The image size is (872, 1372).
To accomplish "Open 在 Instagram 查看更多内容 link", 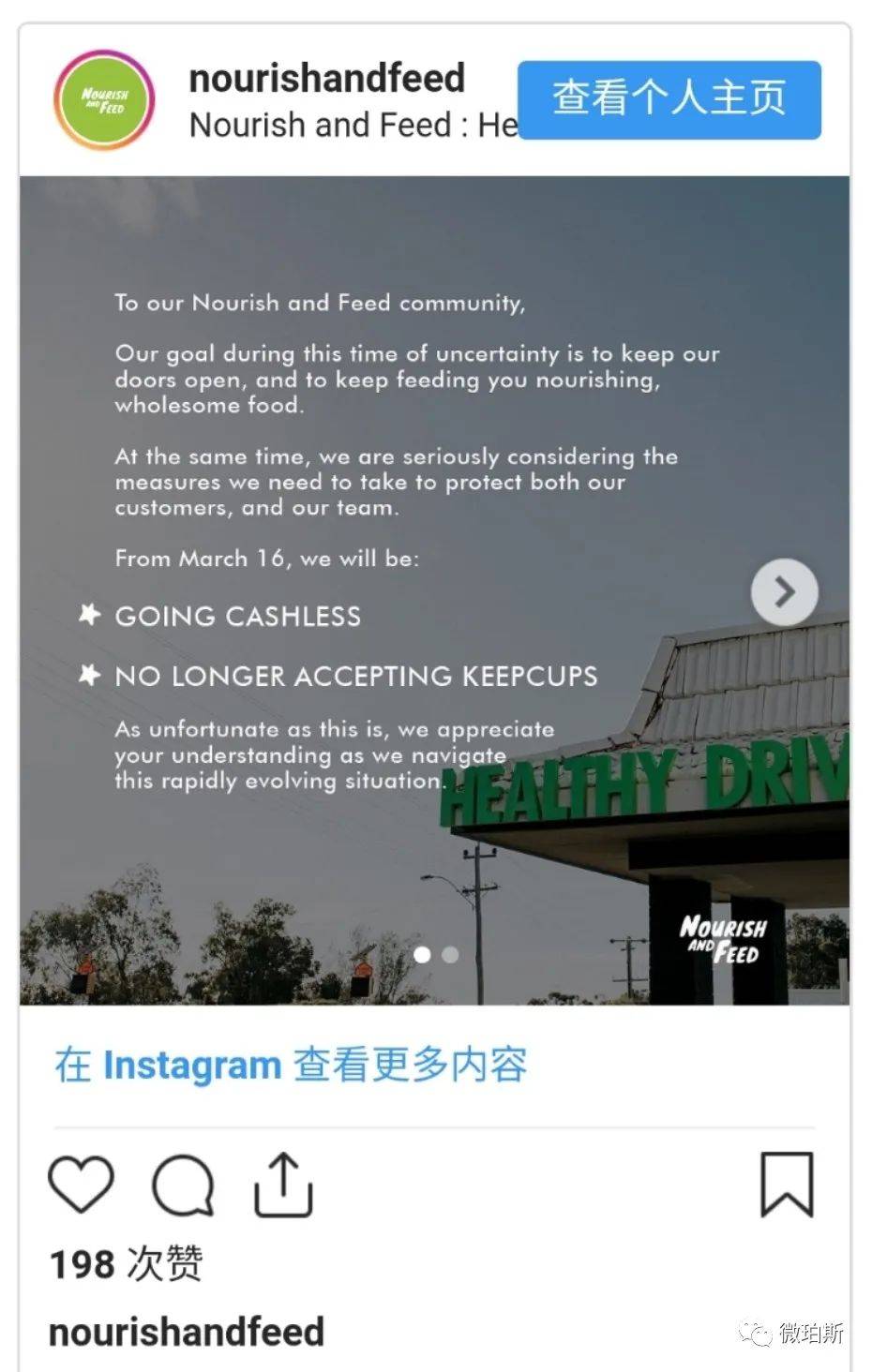I will [x=291, y=1066].
